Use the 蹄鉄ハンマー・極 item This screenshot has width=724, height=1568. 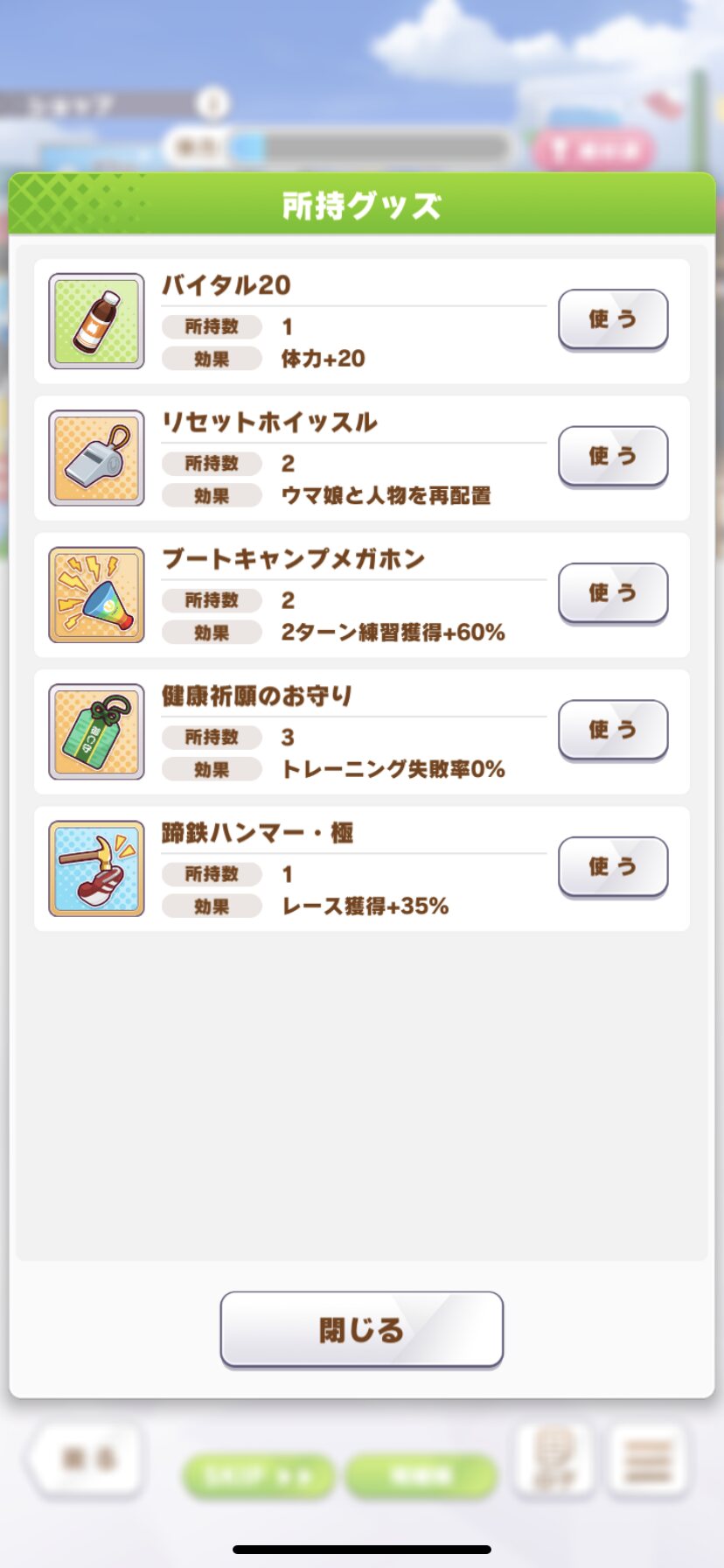point(613,866)
